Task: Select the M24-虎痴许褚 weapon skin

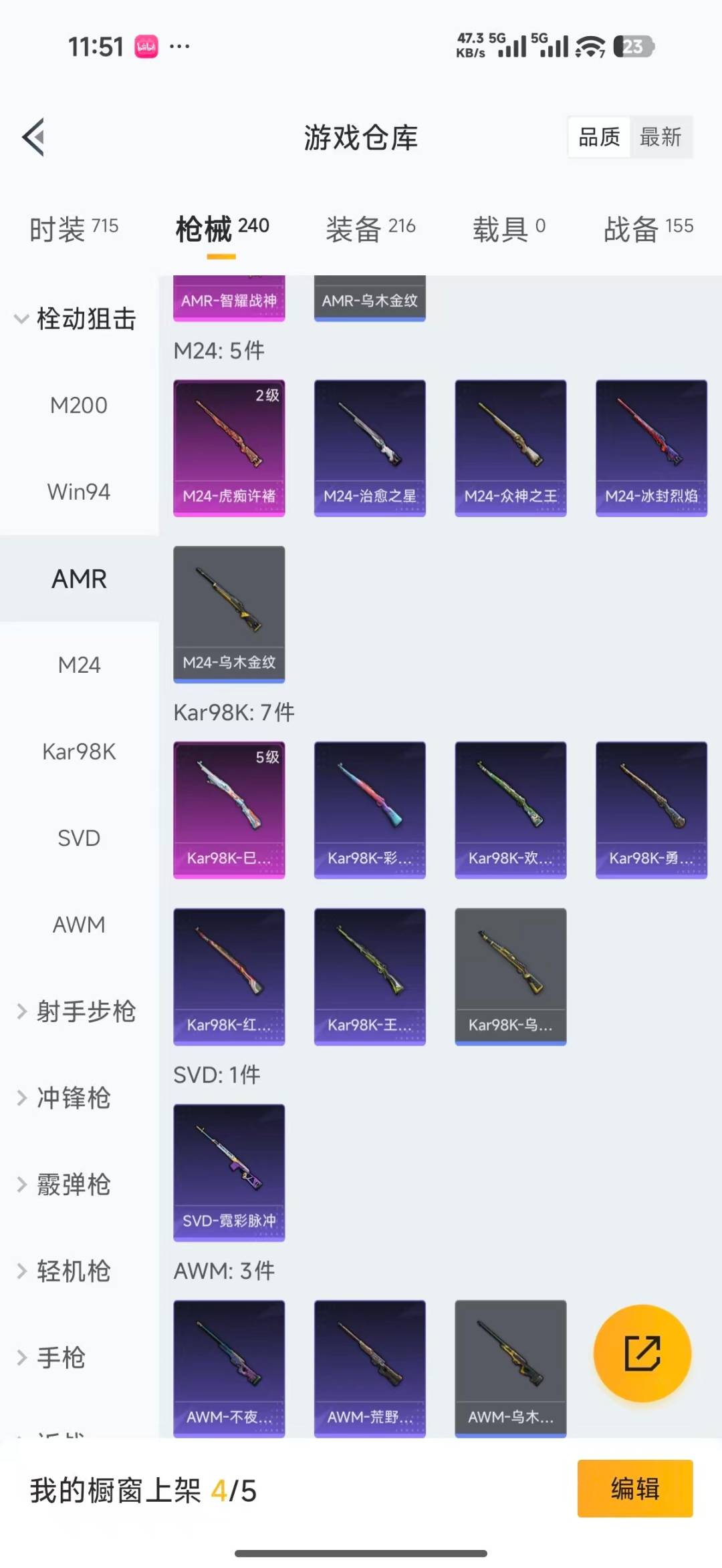Action: click(229, 446)
